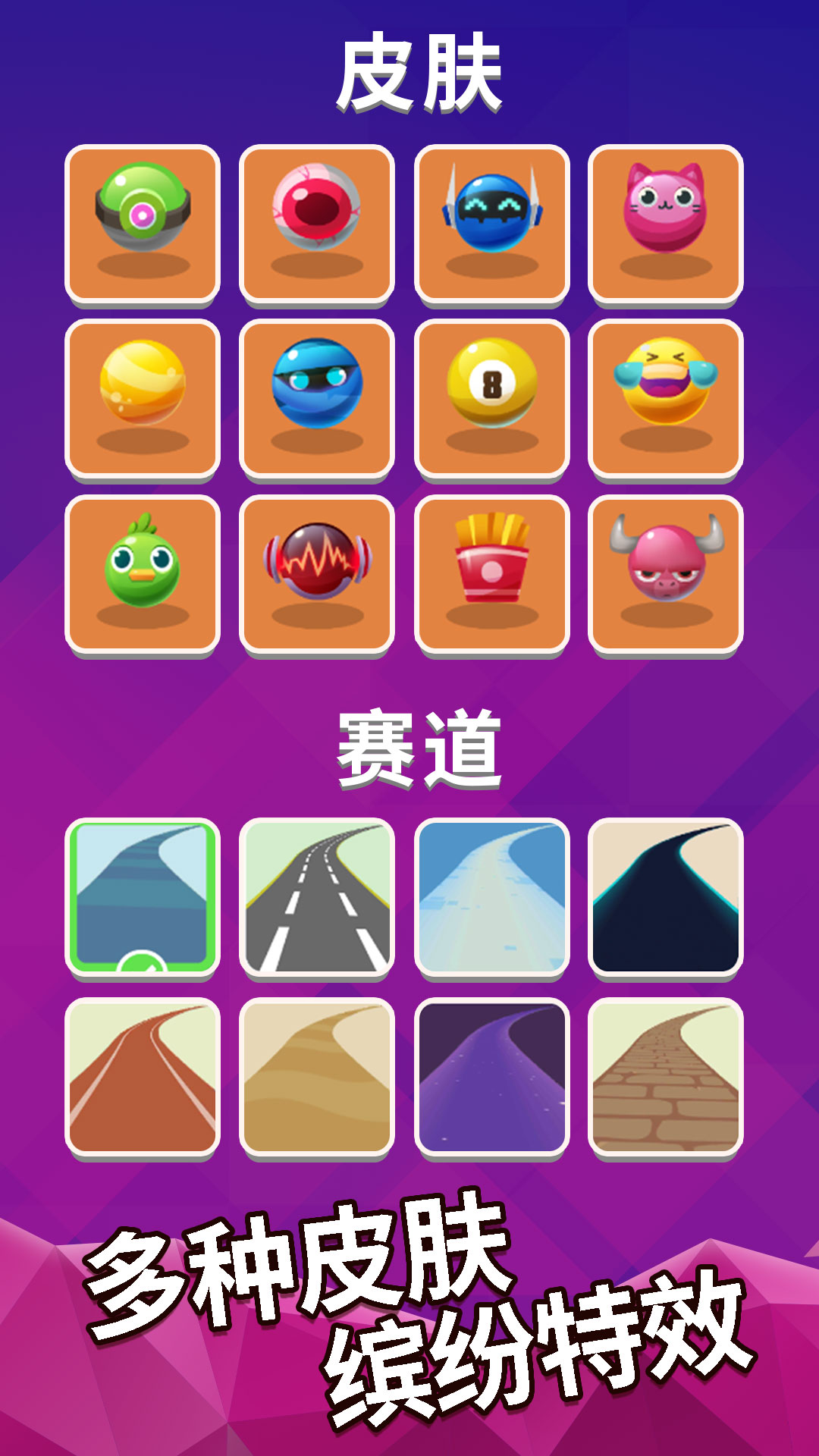Select the french fries skin
Screen dimensions: 819x1456
click(x=491, y=569)
